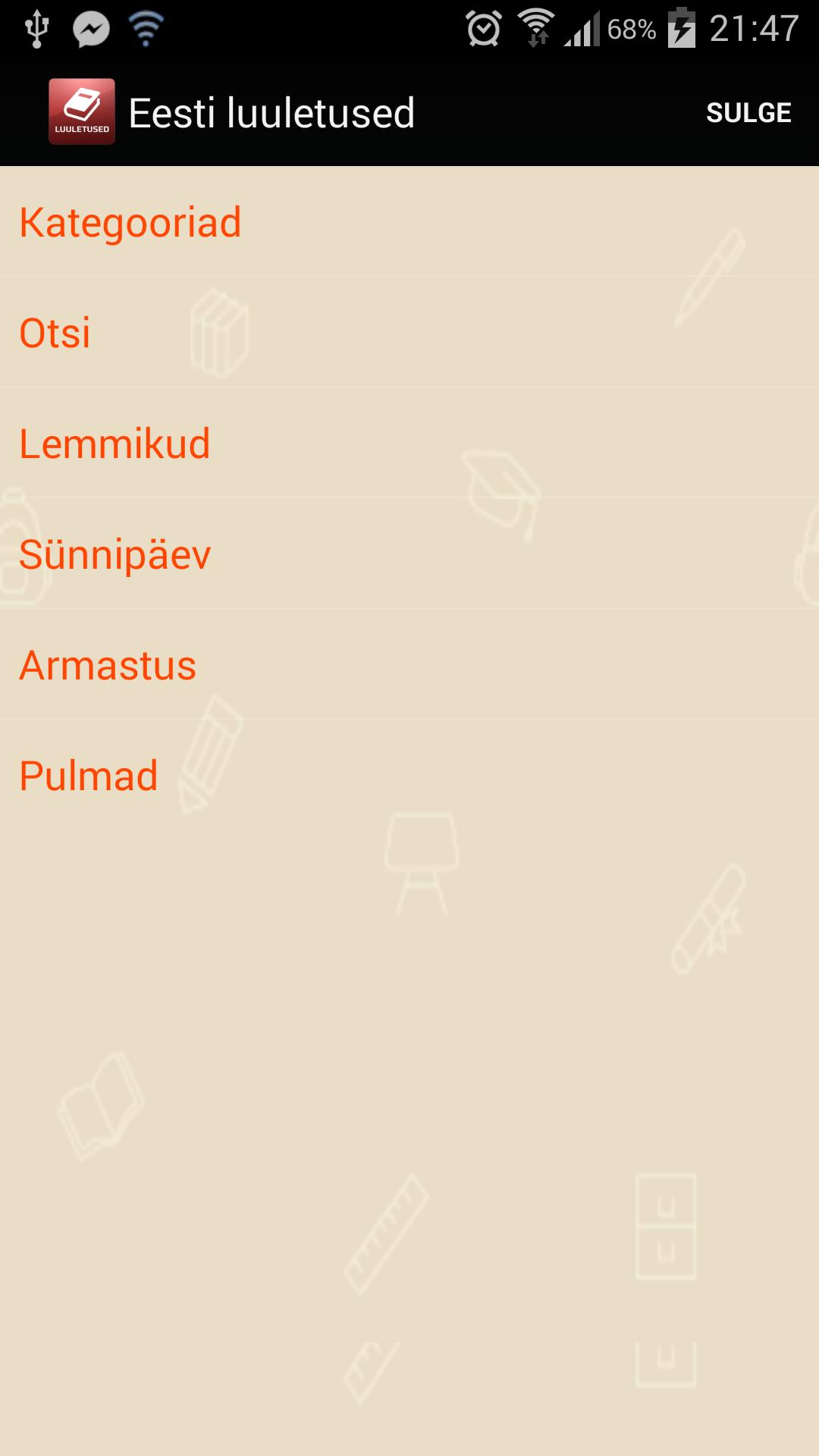819x1456 pixels.
Task: Click the 68% battery percentage indicator
Action: [x=630, y=27]
